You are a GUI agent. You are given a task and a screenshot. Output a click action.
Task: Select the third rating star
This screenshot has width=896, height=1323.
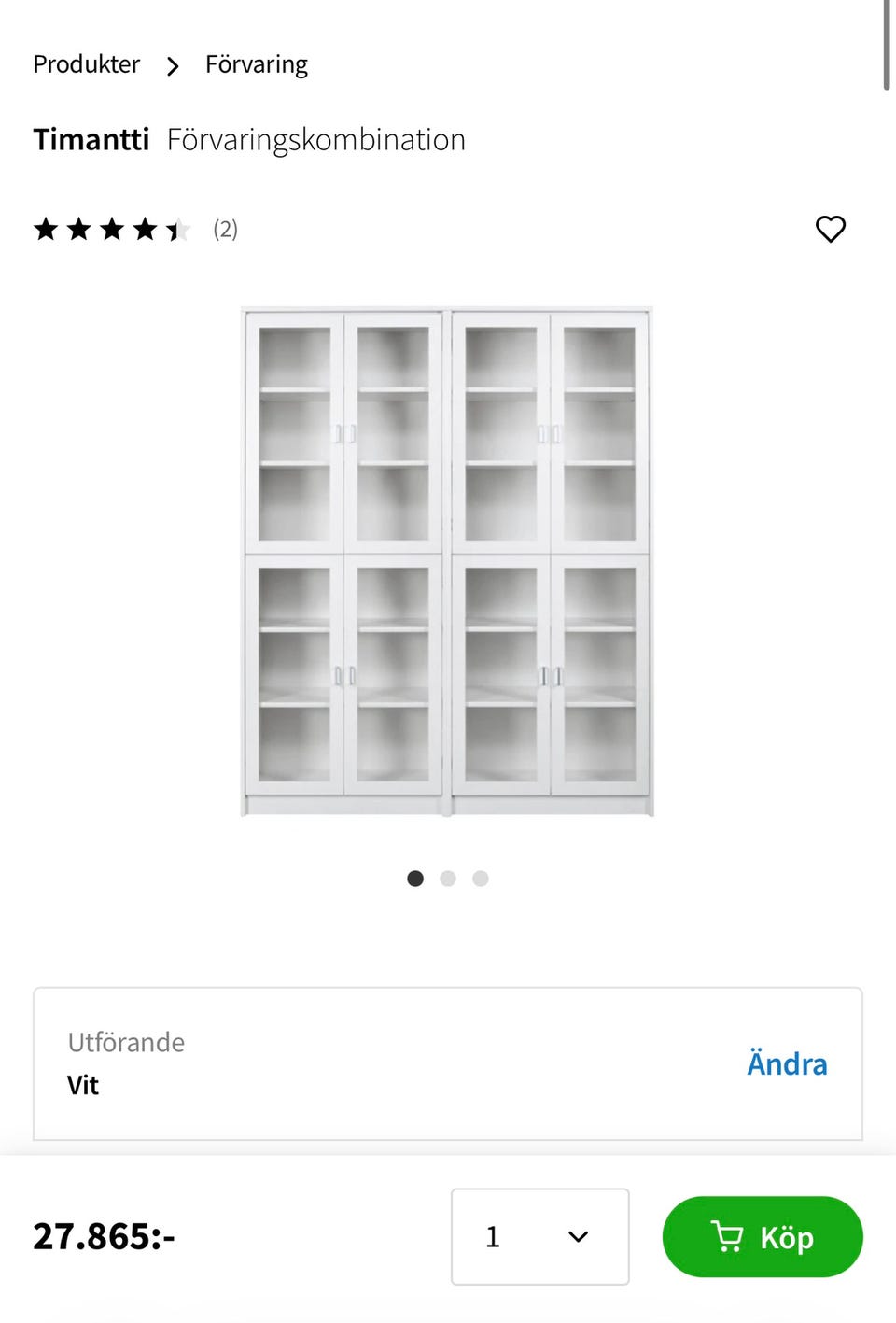click(112, 229)
